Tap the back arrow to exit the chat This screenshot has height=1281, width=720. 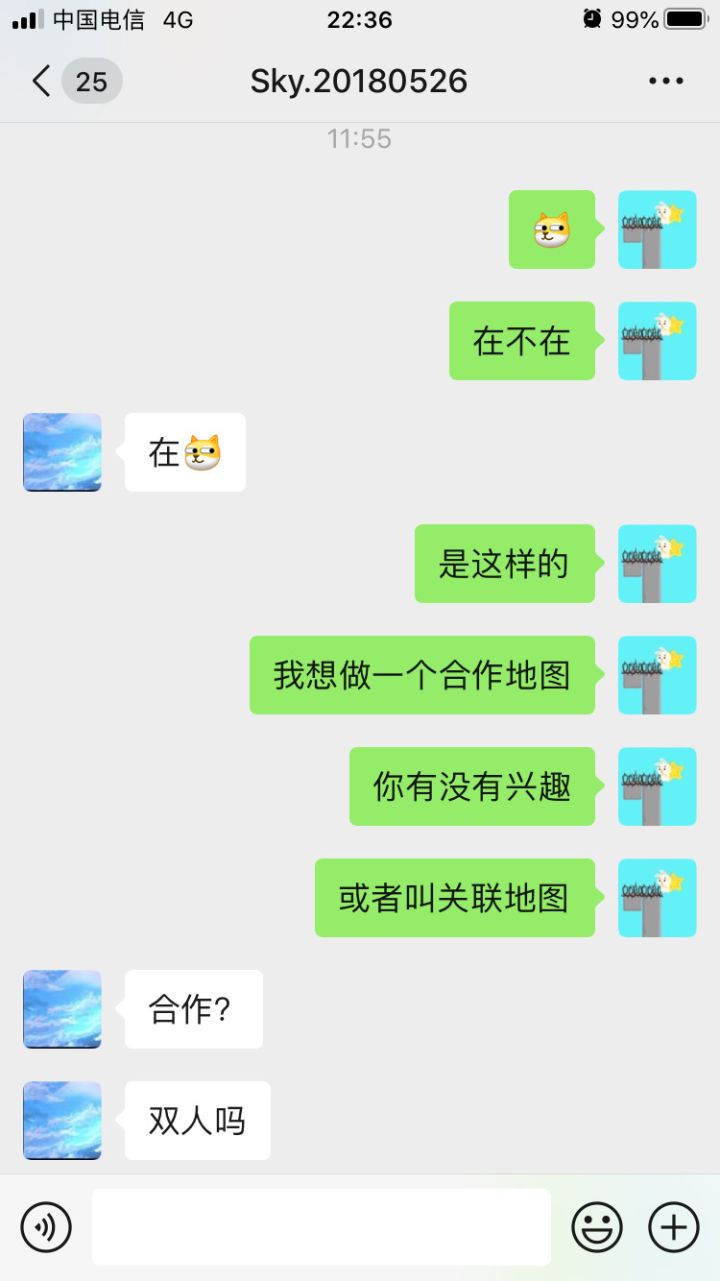click(x=40, y=80)
